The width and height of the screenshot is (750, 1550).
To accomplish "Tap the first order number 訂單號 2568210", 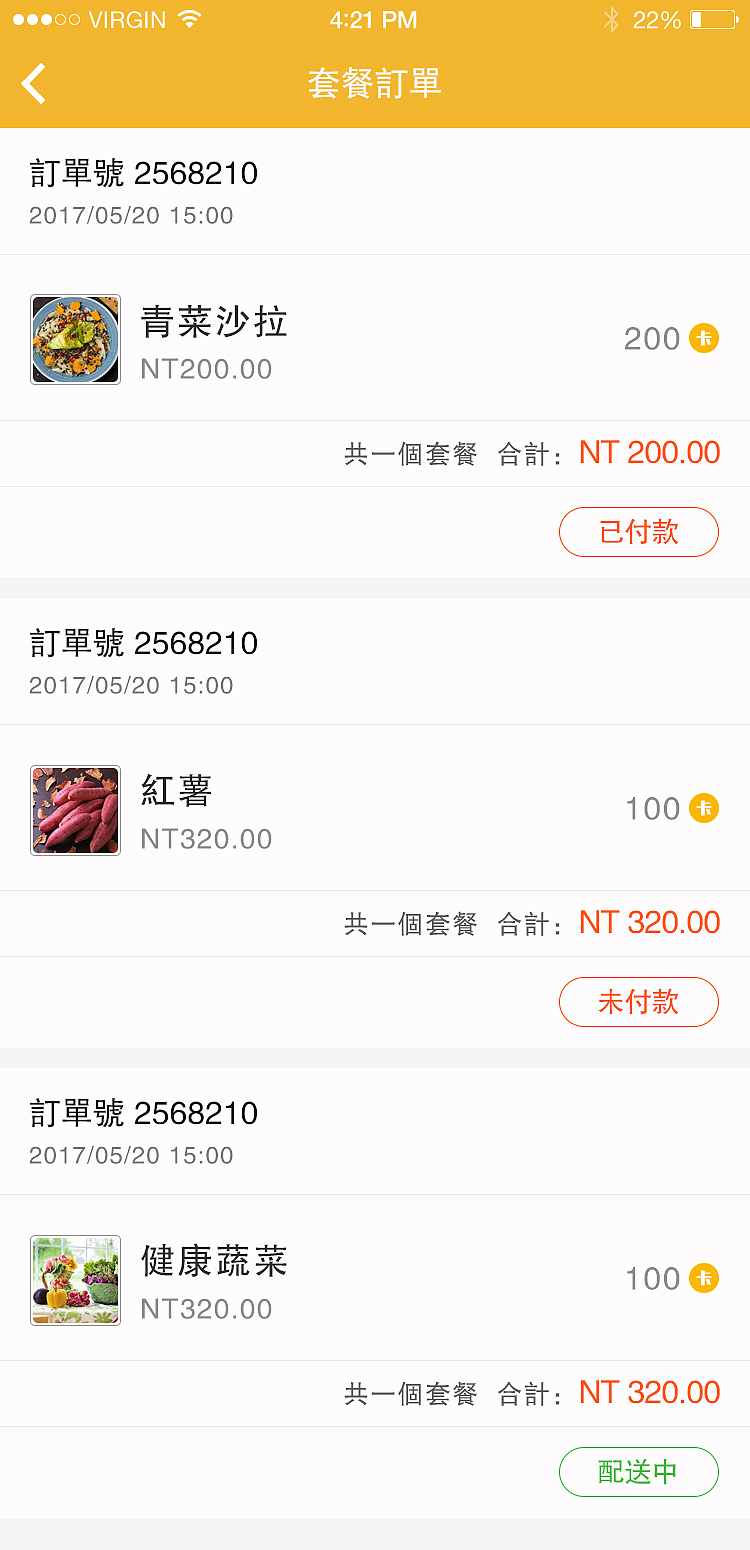I will pyautogui.click(x=144, y=173).
